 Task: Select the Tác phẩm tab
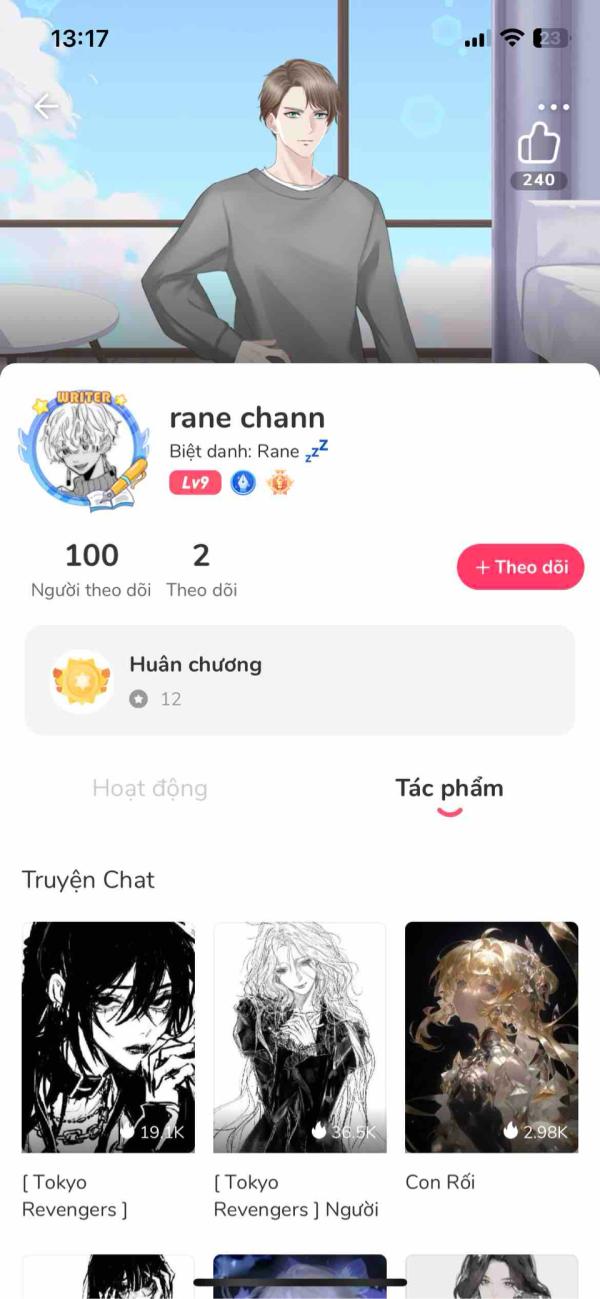pos(449,788)
